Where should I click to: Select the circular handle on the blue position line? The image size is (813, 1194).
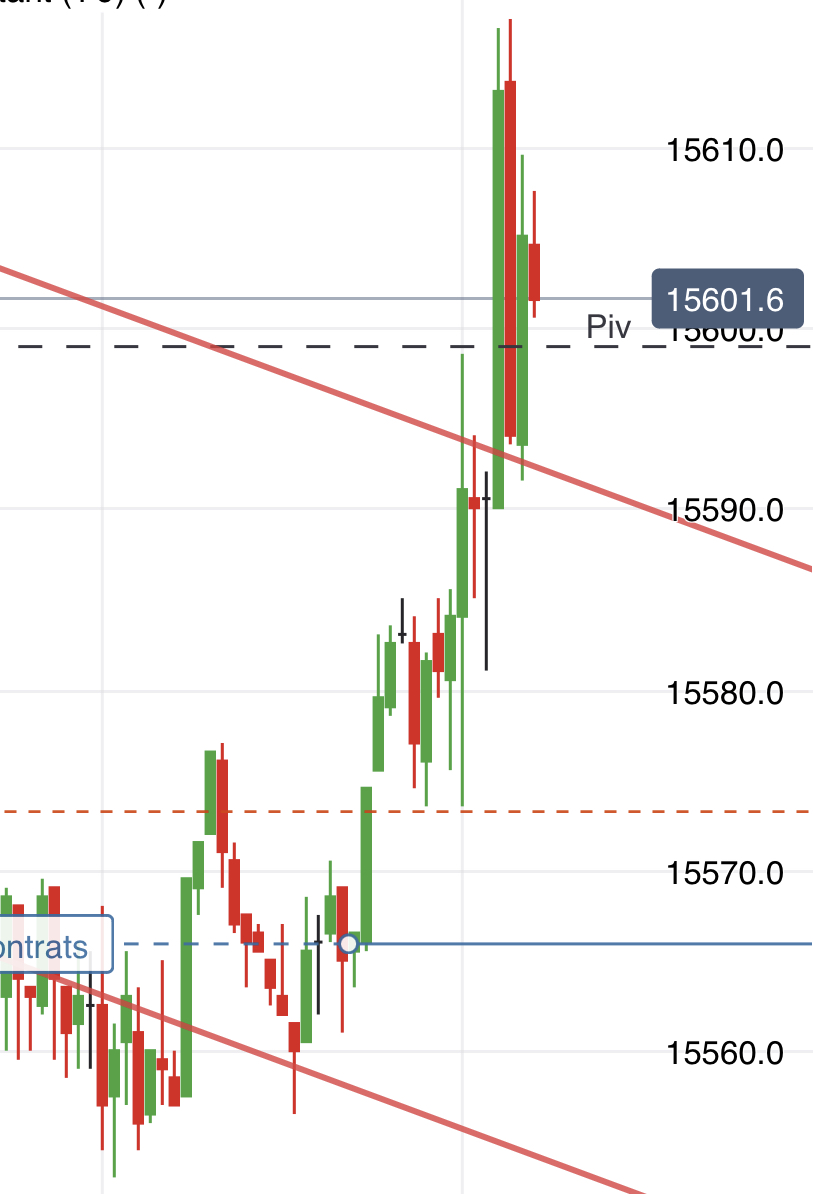(x=348, y=944)
